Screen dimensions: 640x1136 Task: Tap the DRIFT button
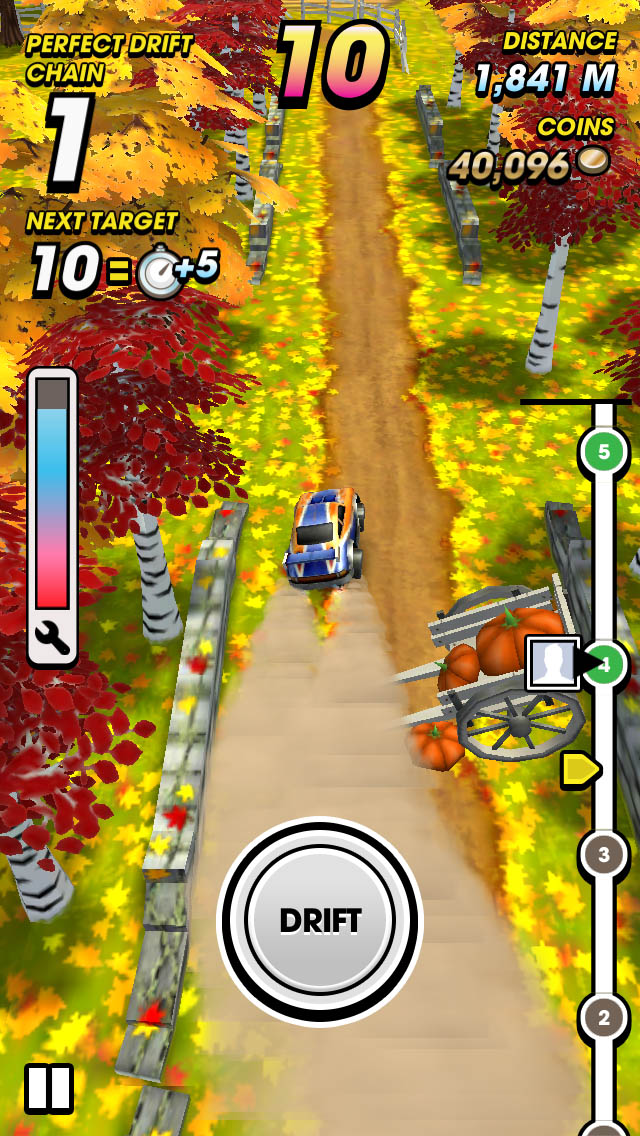[x=320, y=921]
